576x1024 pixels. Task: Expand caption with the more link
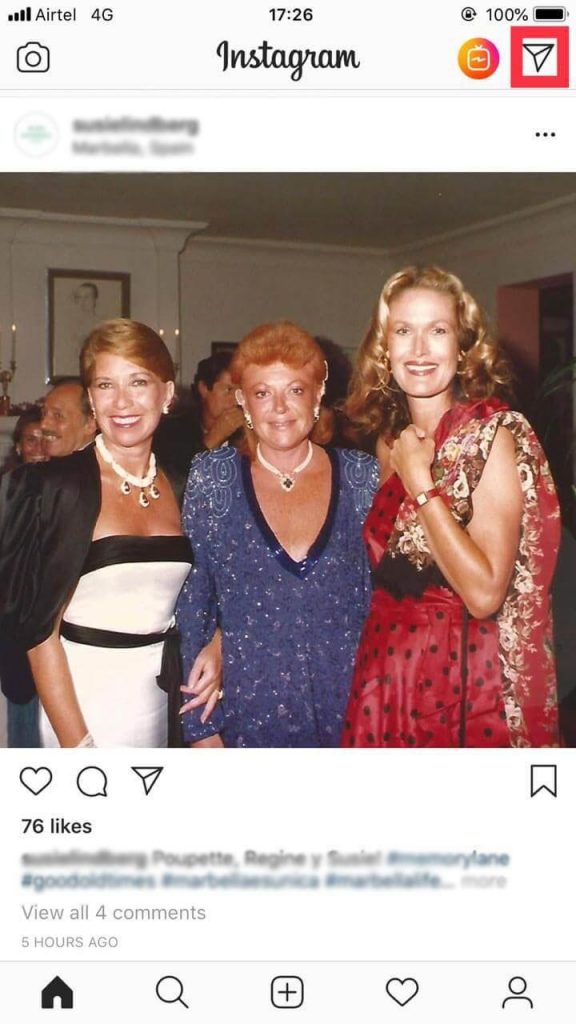(484, 881)
